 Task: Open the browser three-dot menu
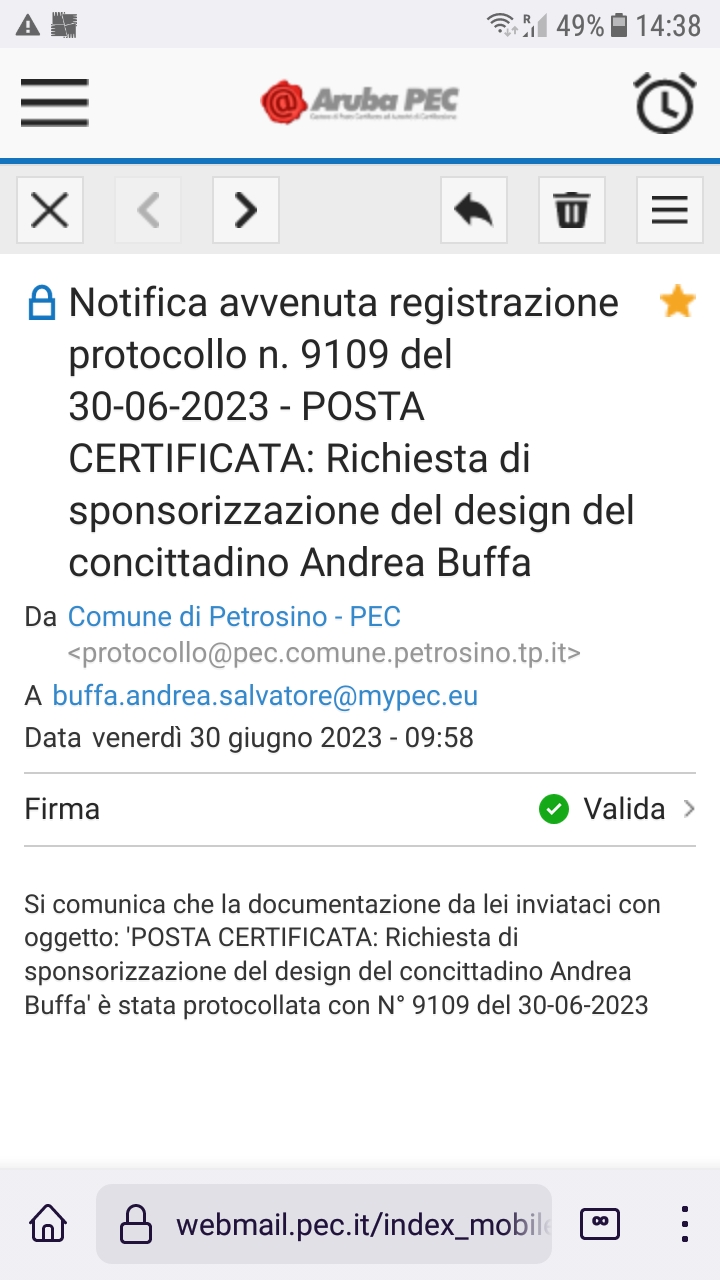pos(684,1223)
